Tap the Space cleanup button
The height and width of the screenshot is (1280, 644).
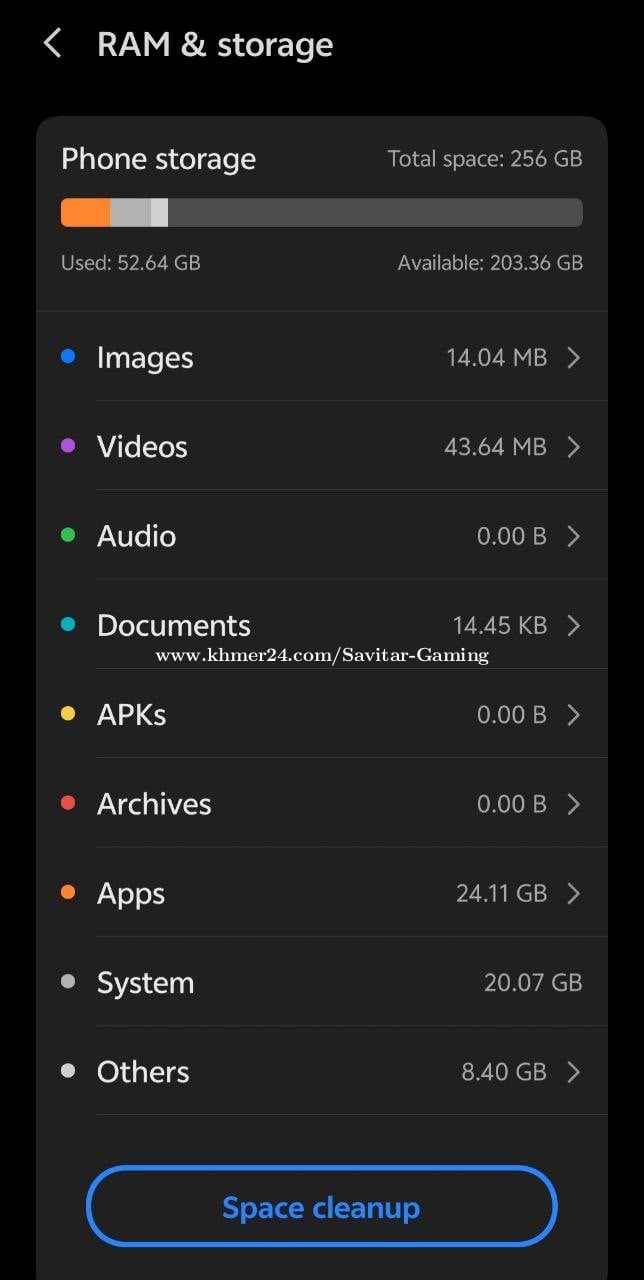pos(321,1207)
